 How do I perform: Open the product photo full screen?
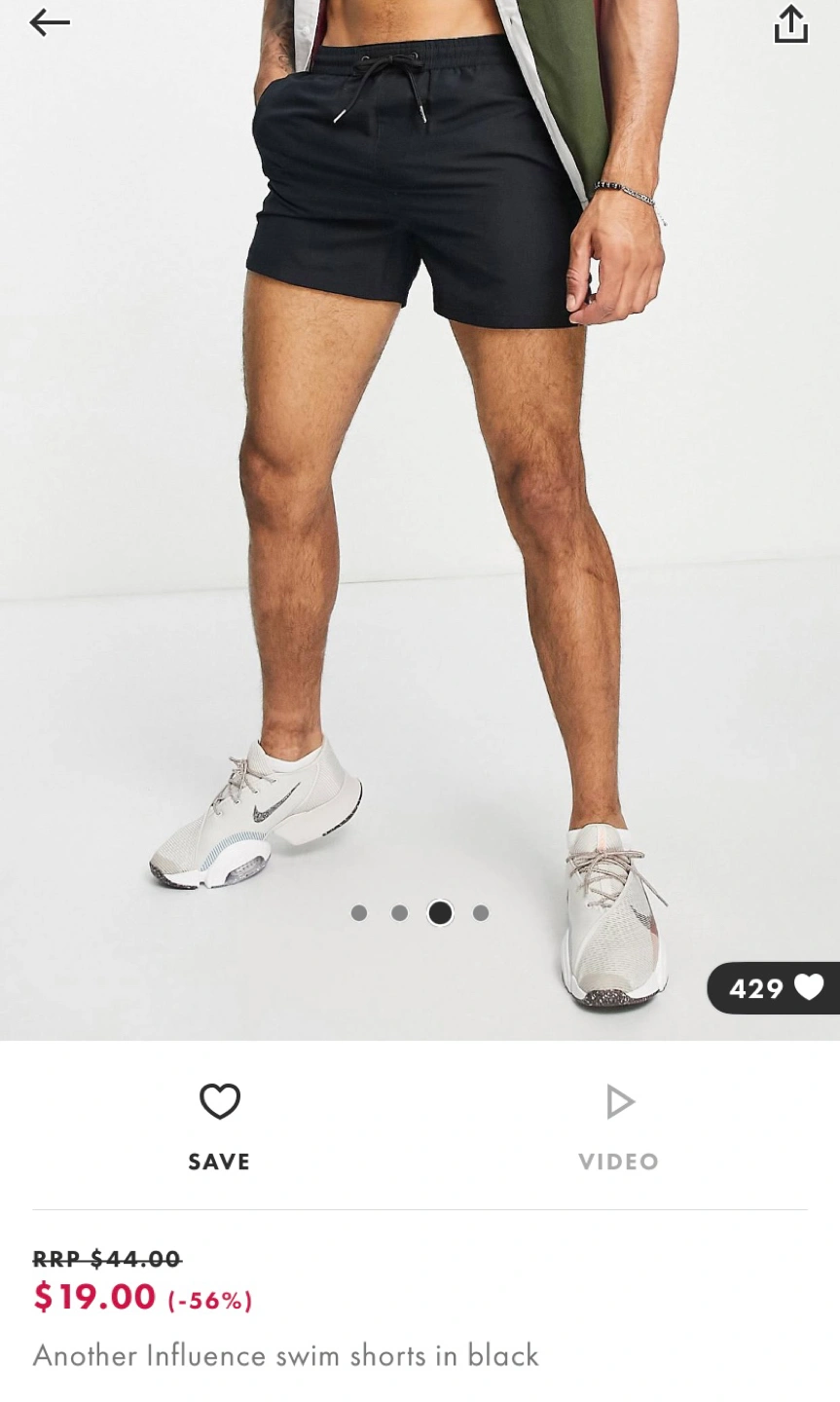[x=419, y=487]
